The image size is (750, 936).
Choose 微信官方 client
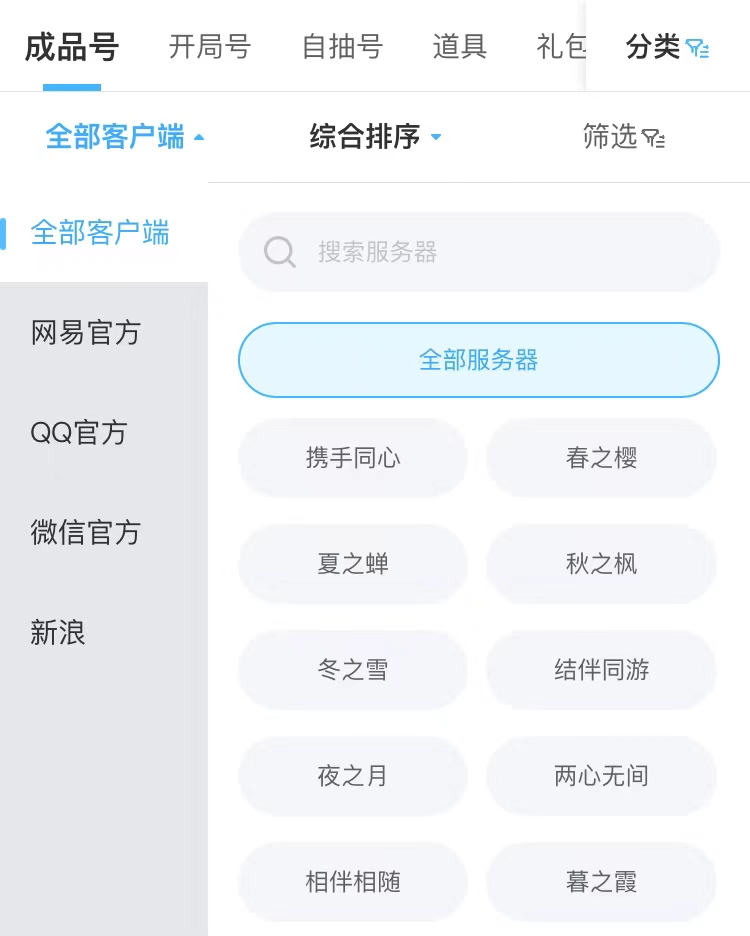(85, 533)
